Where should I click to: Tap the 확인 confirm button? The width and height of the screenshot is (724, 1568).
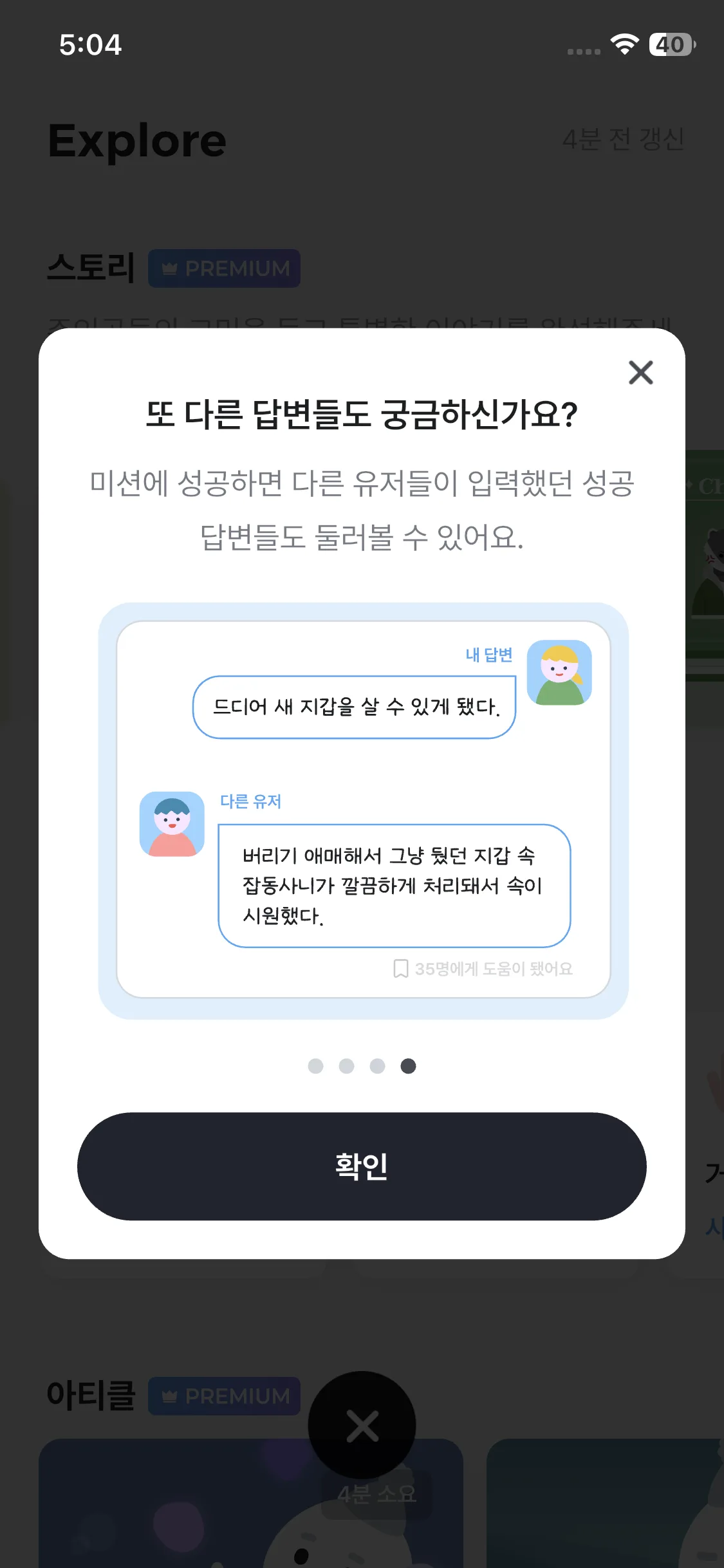[x=362, y=1166]
